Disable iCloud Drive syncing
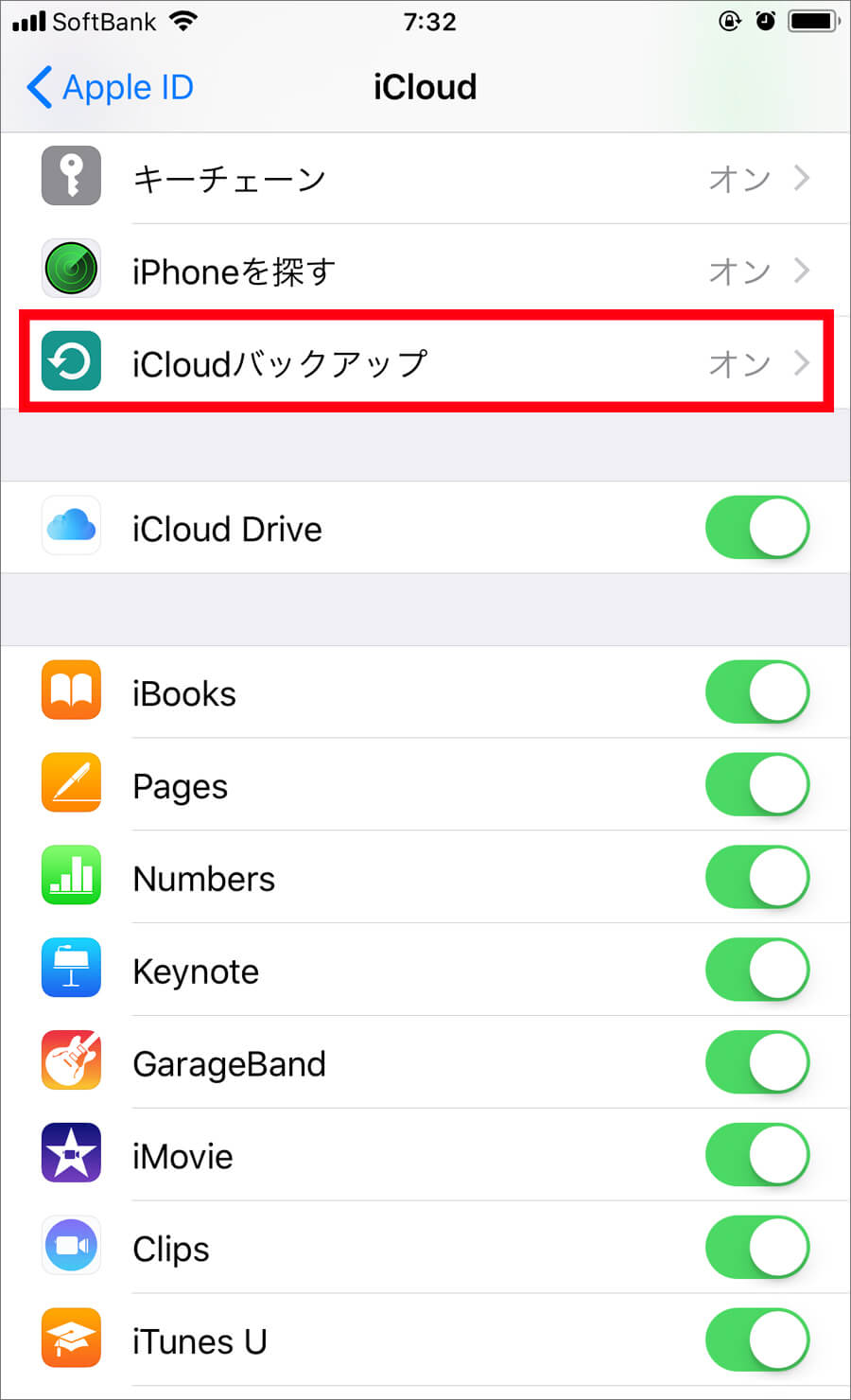The width and height of the screenshot is (851, 1400). point(756,527)
